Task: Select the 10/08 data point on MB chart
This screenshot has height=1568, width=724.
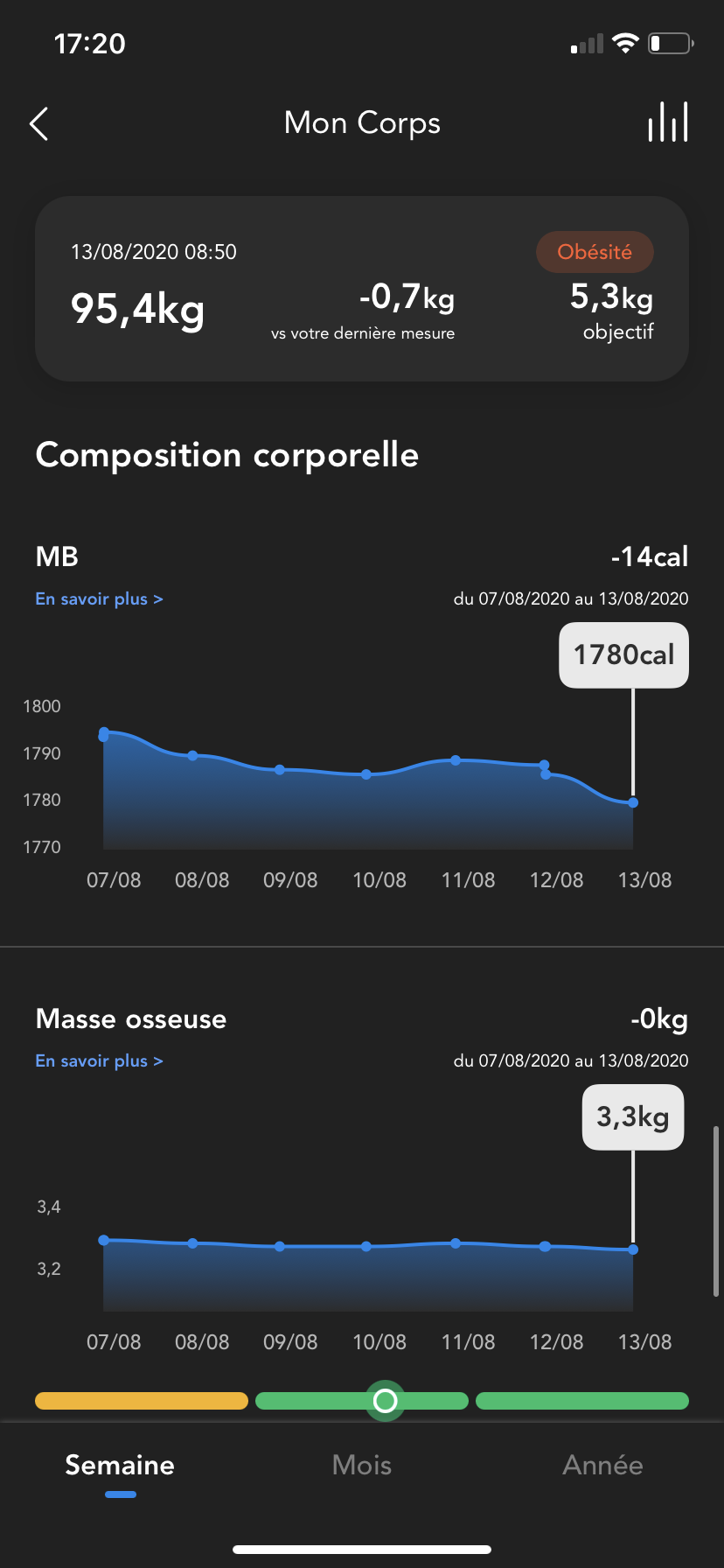Action: coord(366,774)
